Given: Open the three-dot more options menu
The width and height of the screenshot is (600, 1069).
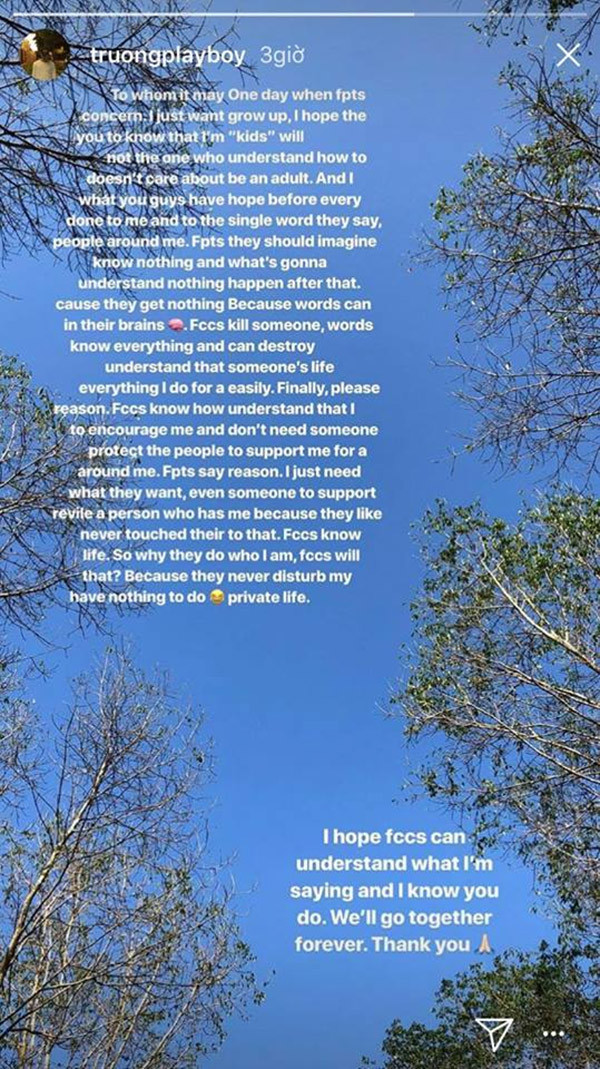Looking at the screenshot, I should tap(554, 1033).
